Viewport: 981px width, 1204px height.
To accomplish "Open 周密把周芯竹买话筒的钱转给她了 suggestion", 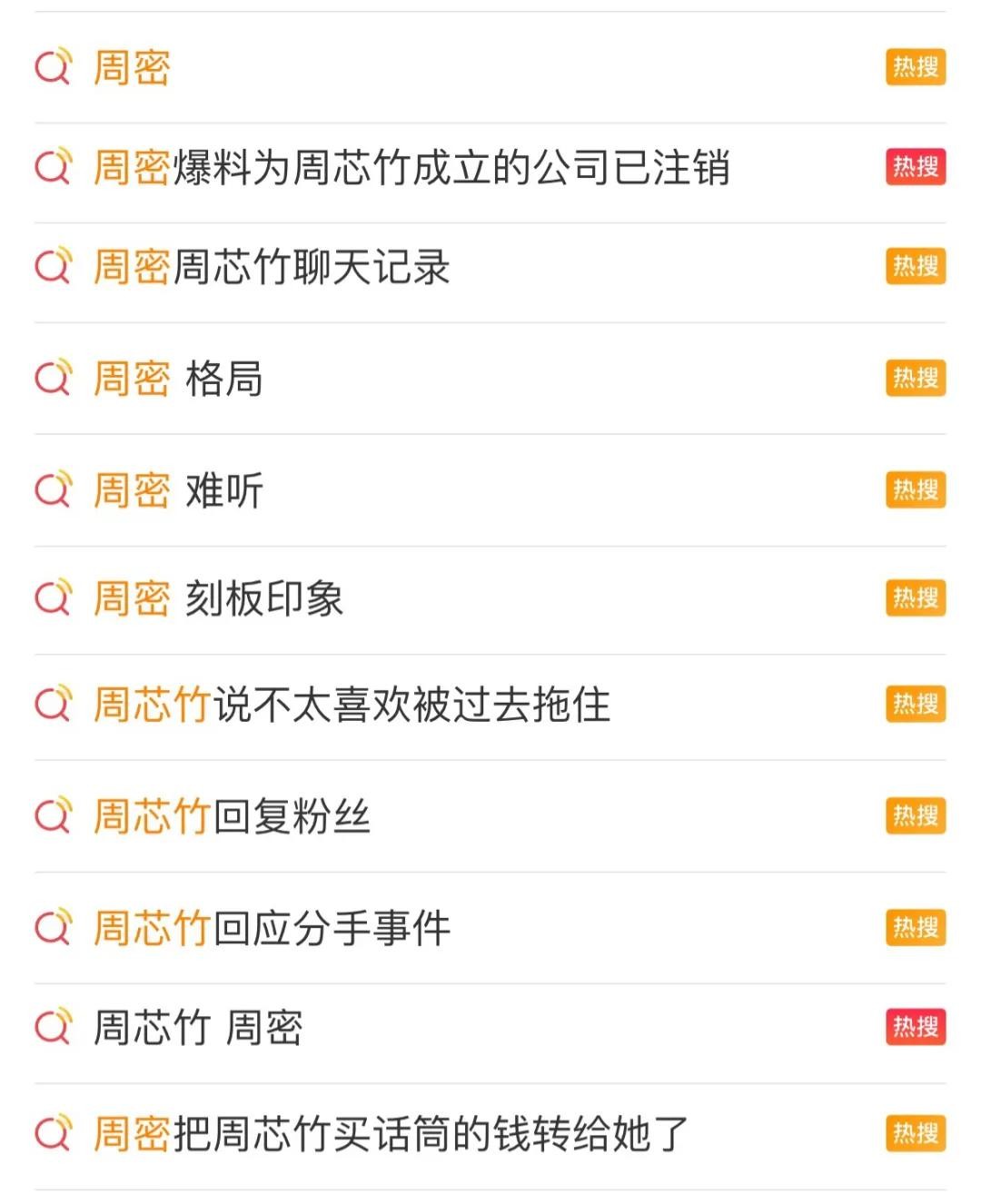I will click(391, 1134).
